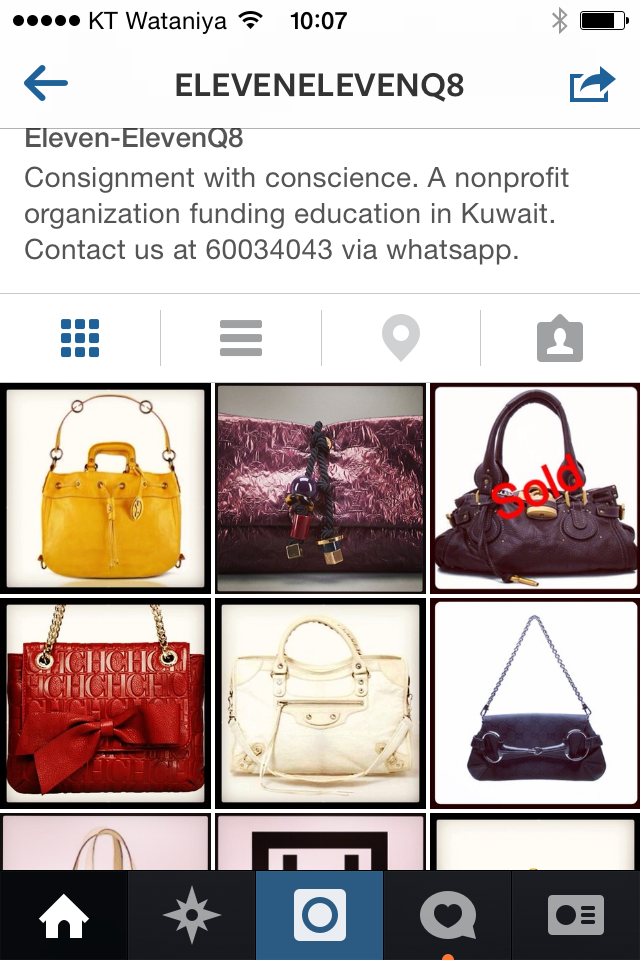Viewport: 640px width, 960px height.
Task: Open the red bow handbag post
Action: [106, 703]
